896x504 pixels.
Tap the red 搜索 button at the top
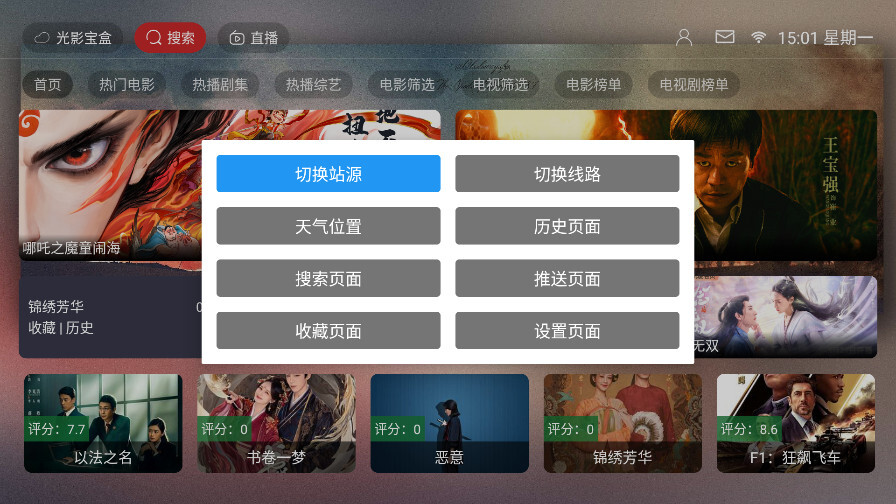tap(170, 38)
